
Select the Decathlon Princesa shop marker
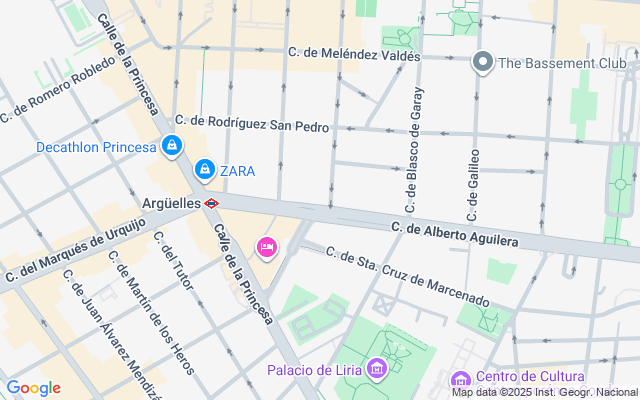coord(172,147)
